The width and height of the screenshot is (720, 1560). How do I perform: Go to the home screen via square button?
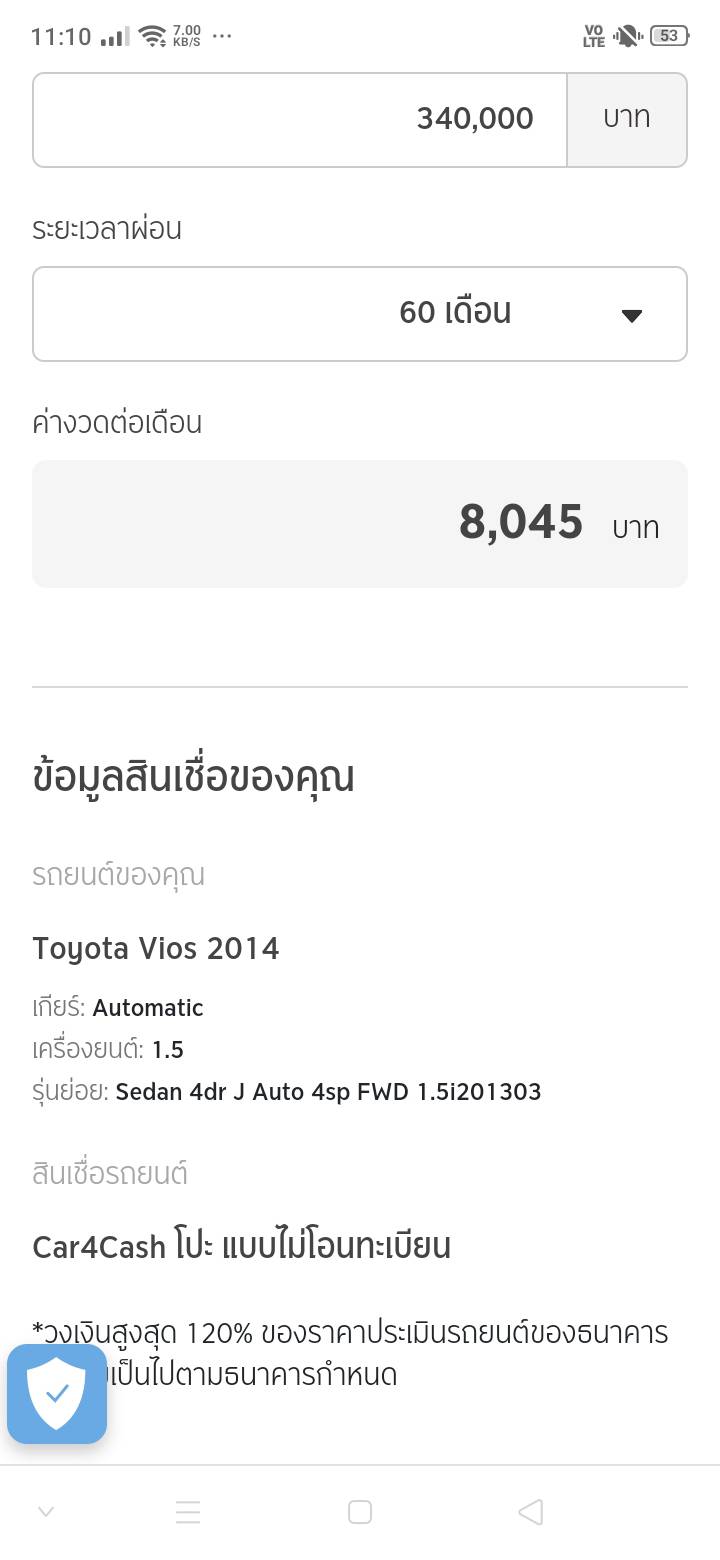tap(360, 1512)
